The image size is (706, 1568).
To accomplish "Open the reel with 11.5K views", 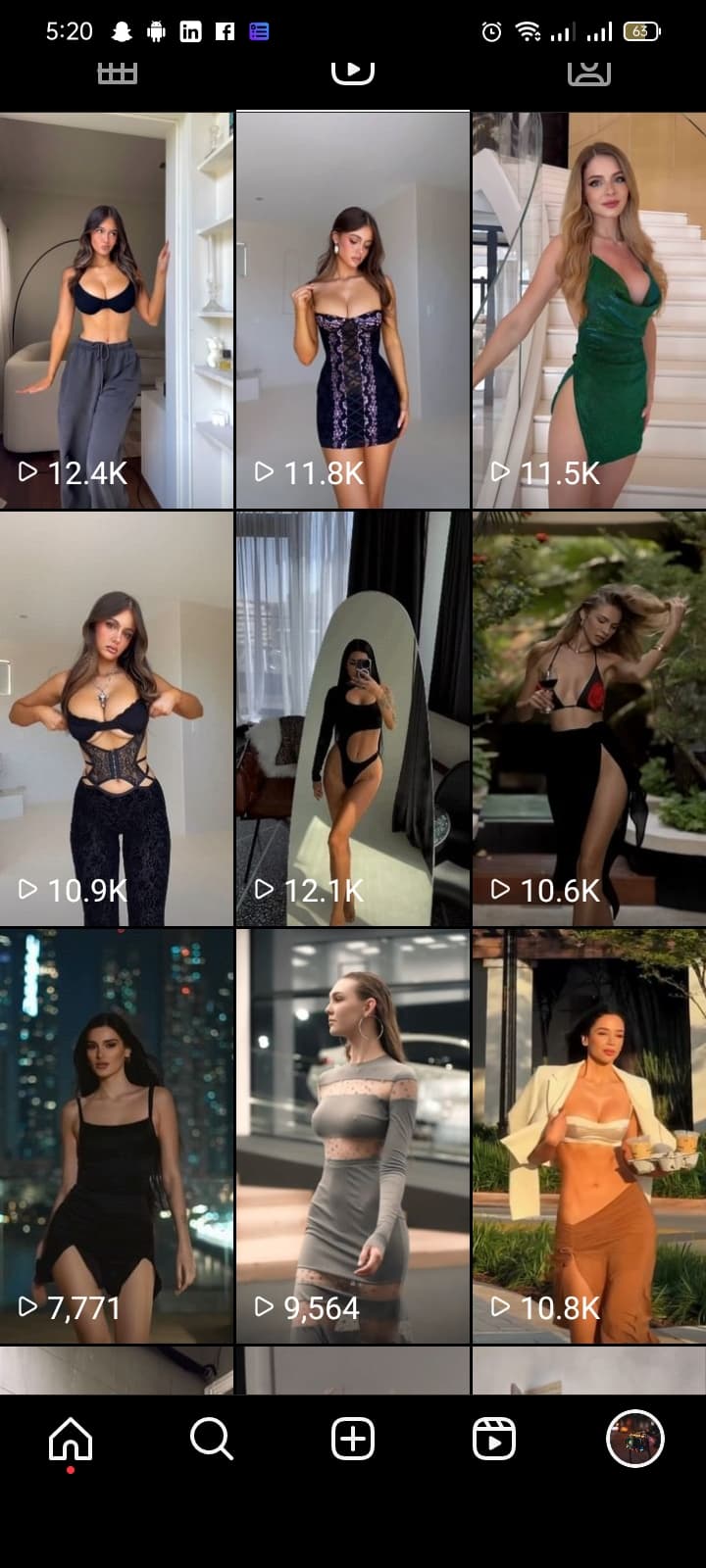I will tap(589, 310).
